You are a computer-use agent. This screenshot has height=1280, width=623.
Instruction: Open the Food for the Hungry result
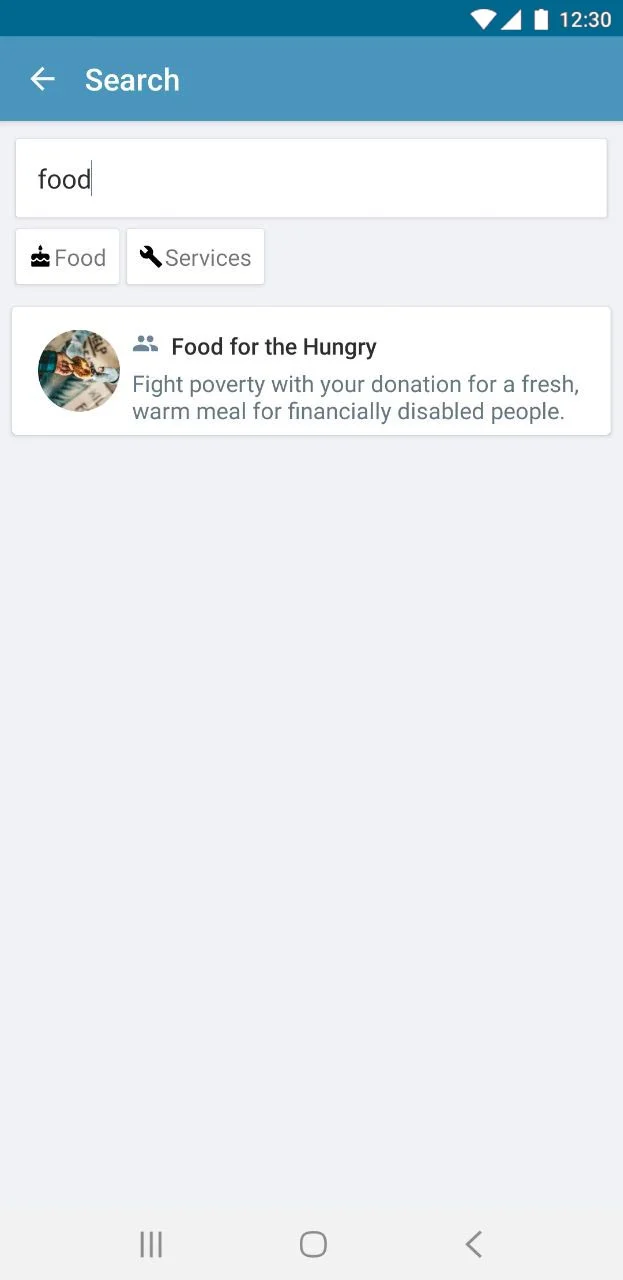click(311, 371)
